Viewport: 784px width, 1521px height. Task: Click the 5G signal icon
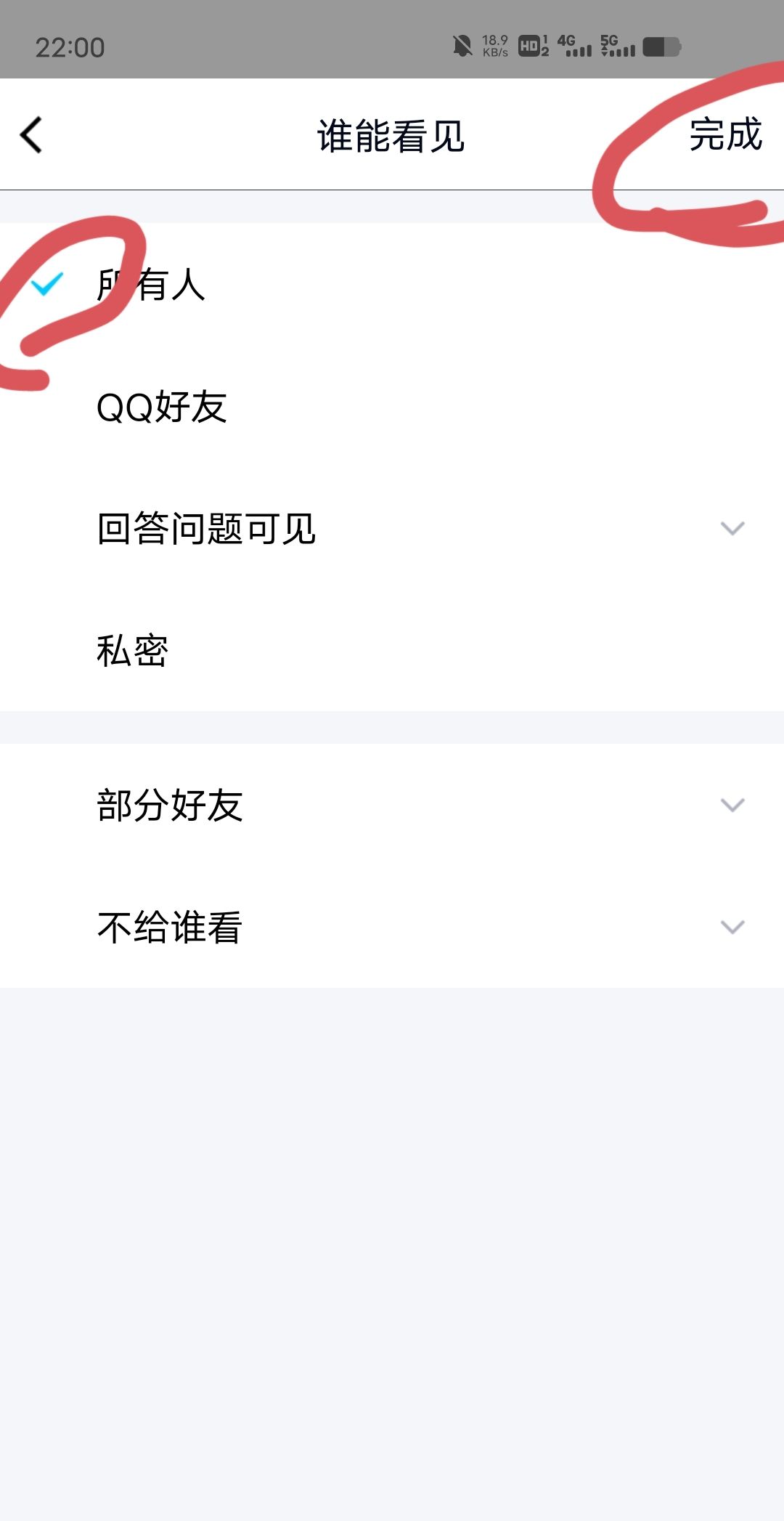(x=617, y=45)
